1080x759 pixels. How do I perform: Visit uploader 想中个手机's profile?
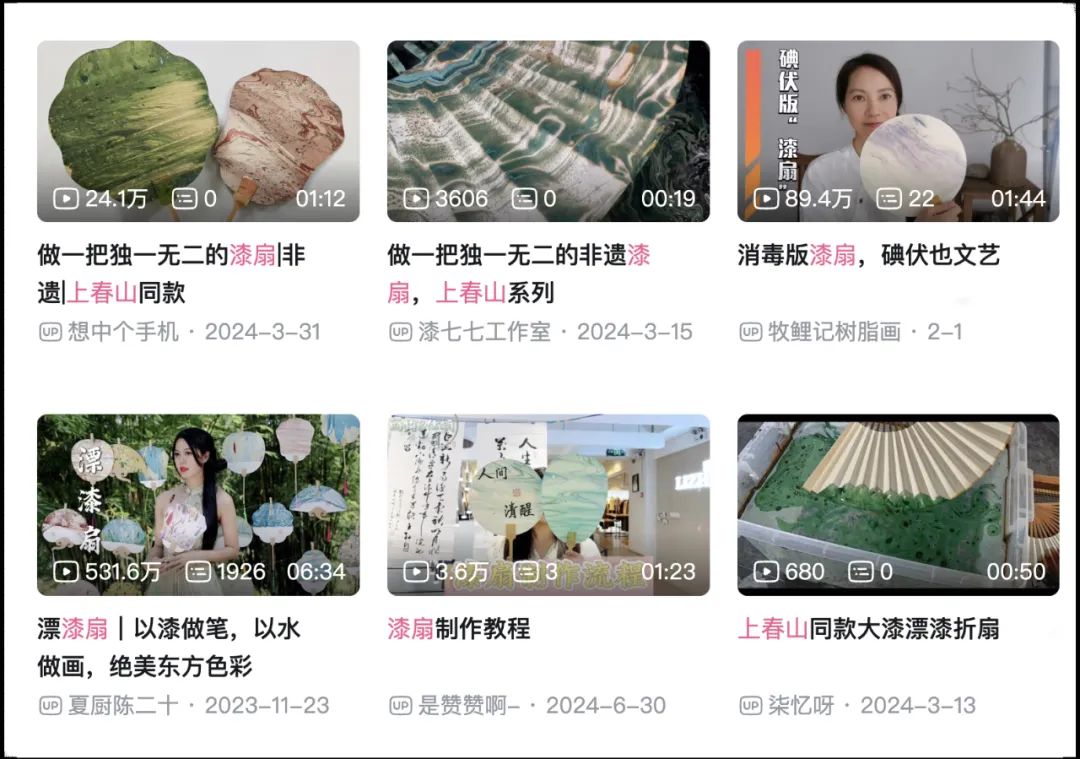click(x=122, y=332)
